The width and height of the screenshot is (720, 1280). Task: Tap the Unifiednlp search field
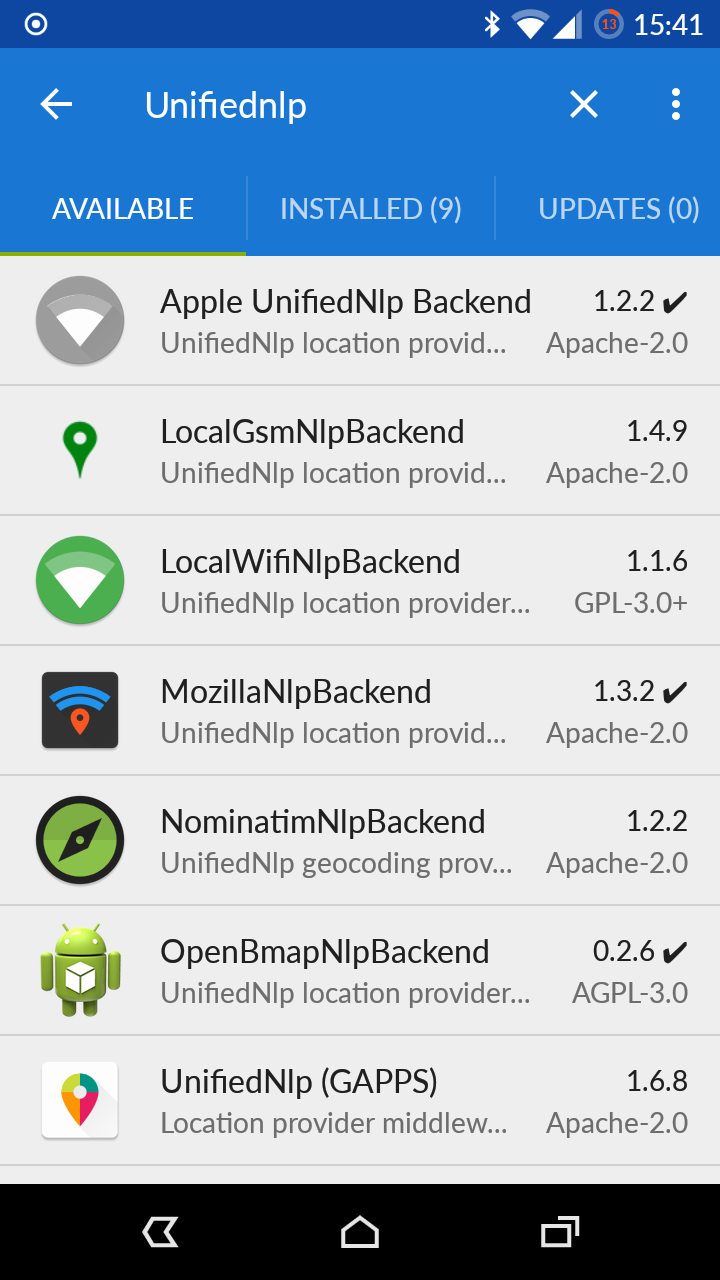click(330, 105)
